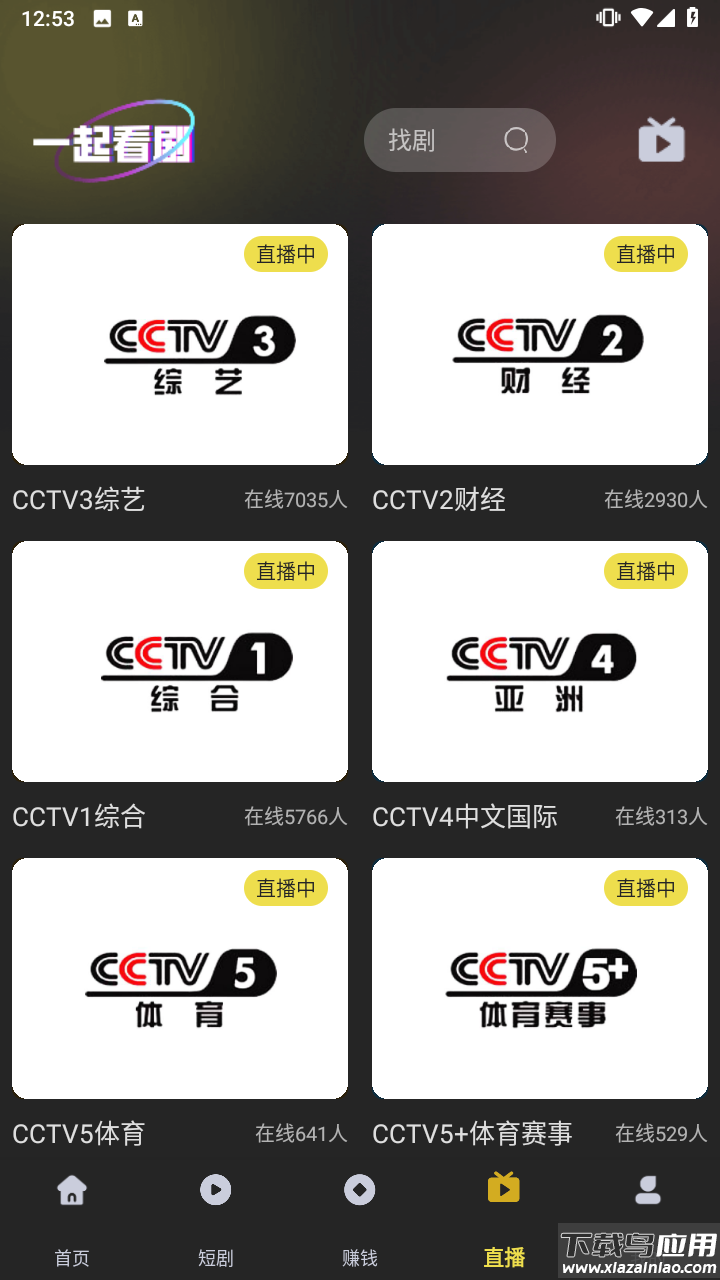Tap the magnifier icon in the search bar
Viewport: 720px width, 1280px height.
point(516,140)
